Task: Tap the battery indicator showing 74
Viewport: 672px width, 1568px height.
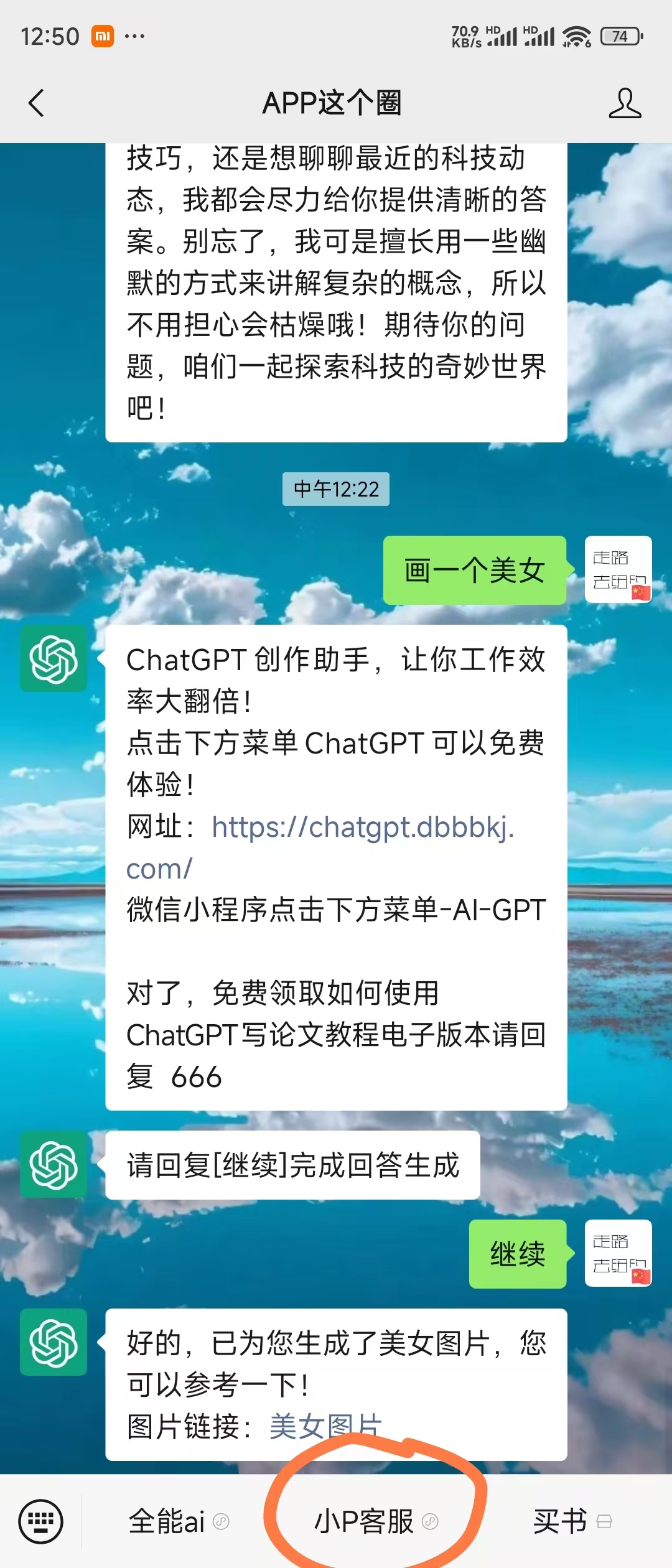Action: click(619, 37)
